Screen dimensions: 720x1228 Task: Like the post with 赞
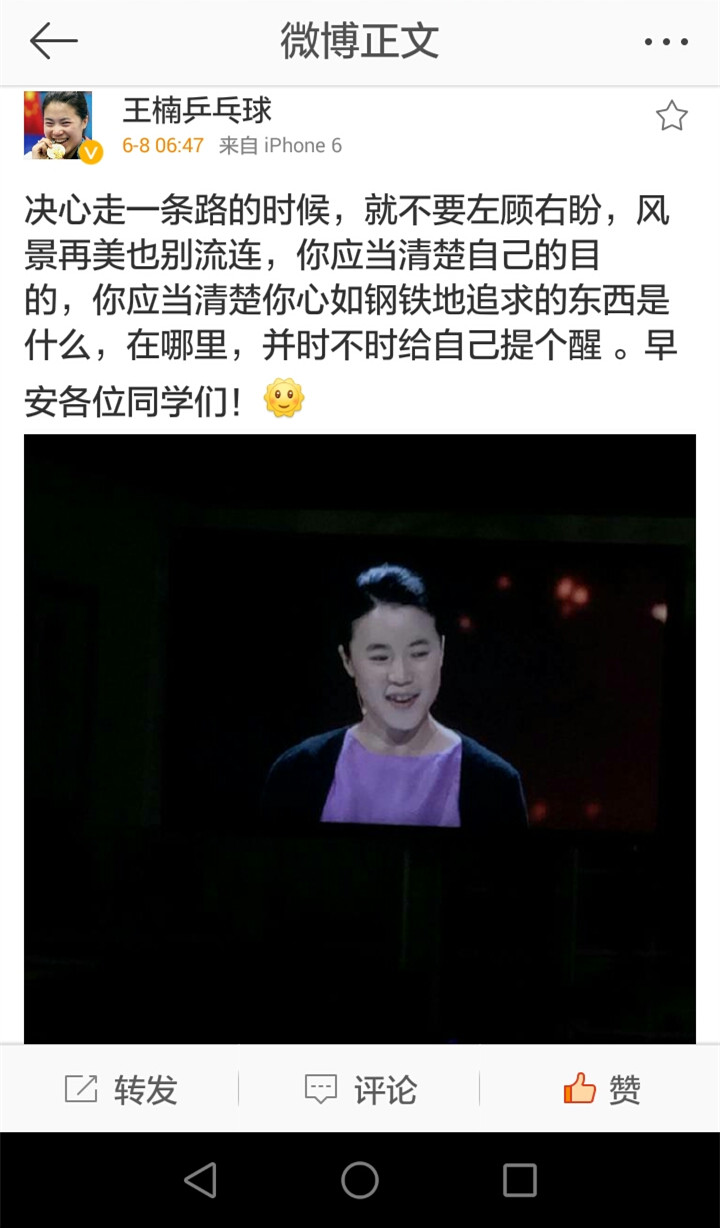[601, 1089]
